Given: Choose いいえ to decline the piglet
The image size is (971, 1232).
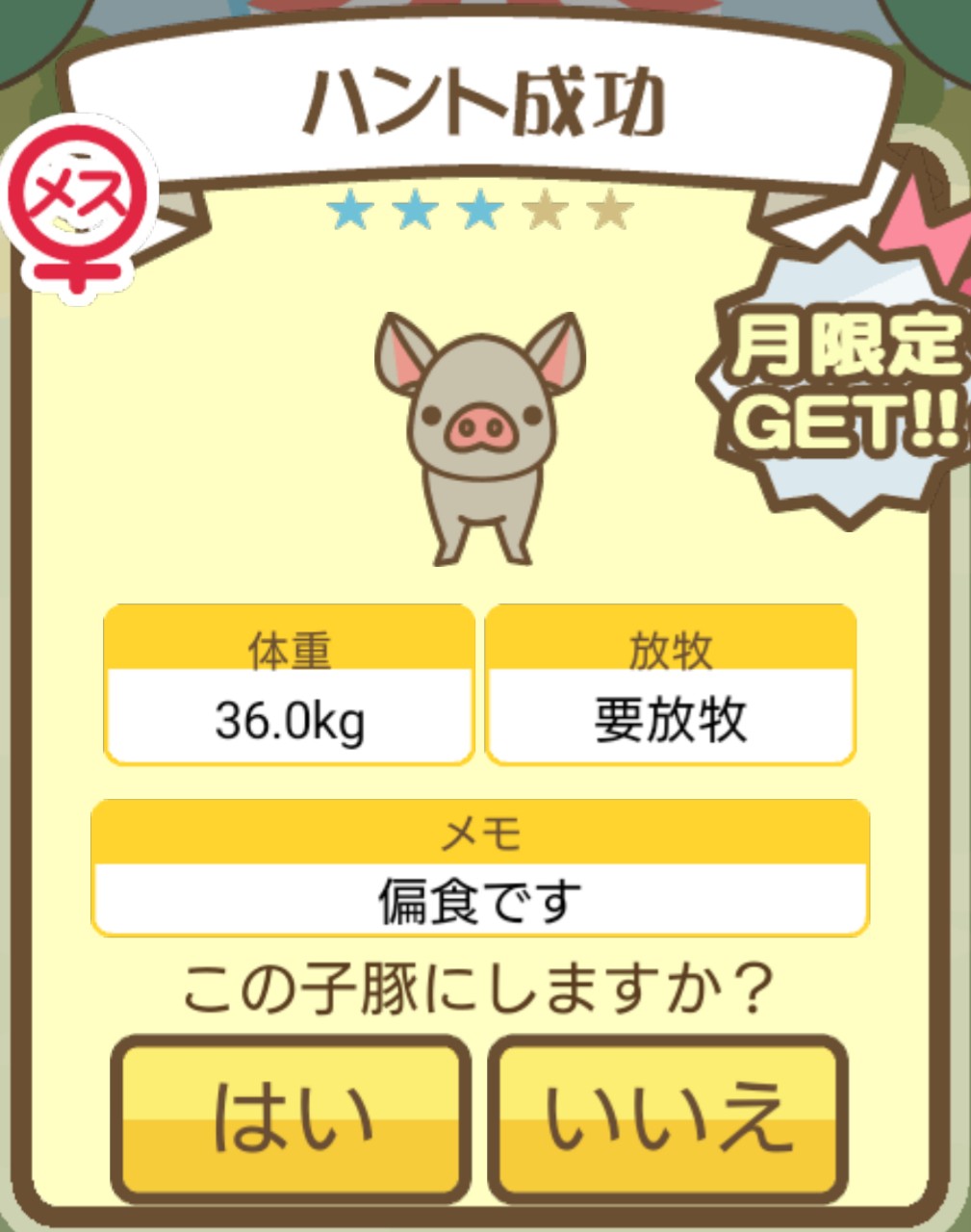Looking at the screenshot, I should point(668,1119).
